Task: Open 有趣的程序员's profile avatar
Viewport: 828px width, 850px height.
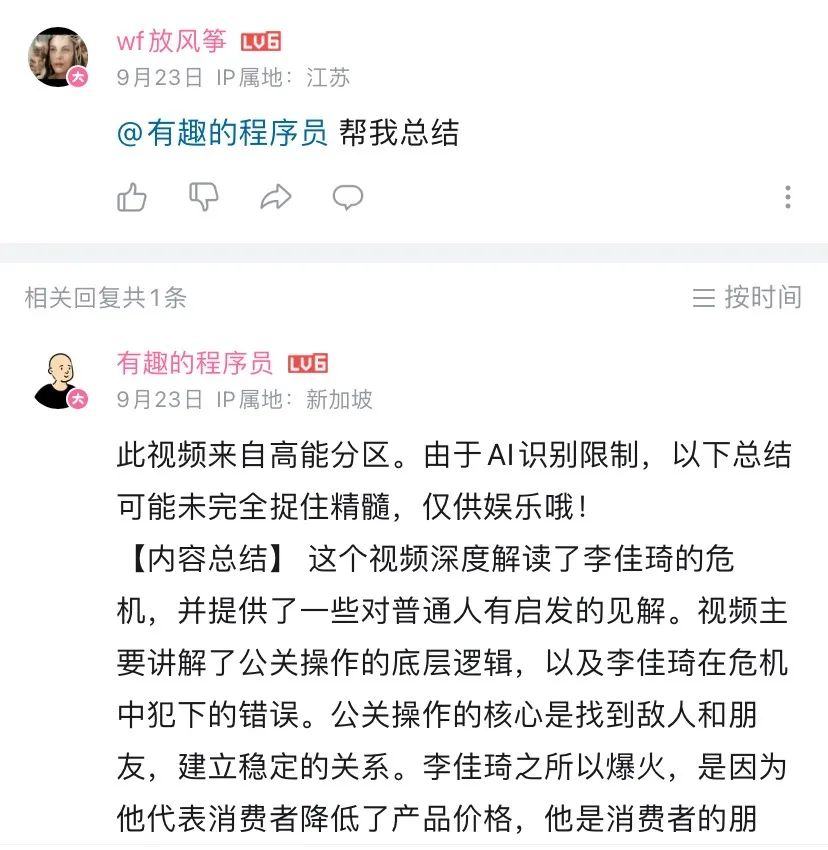Action: coord(58,379)
